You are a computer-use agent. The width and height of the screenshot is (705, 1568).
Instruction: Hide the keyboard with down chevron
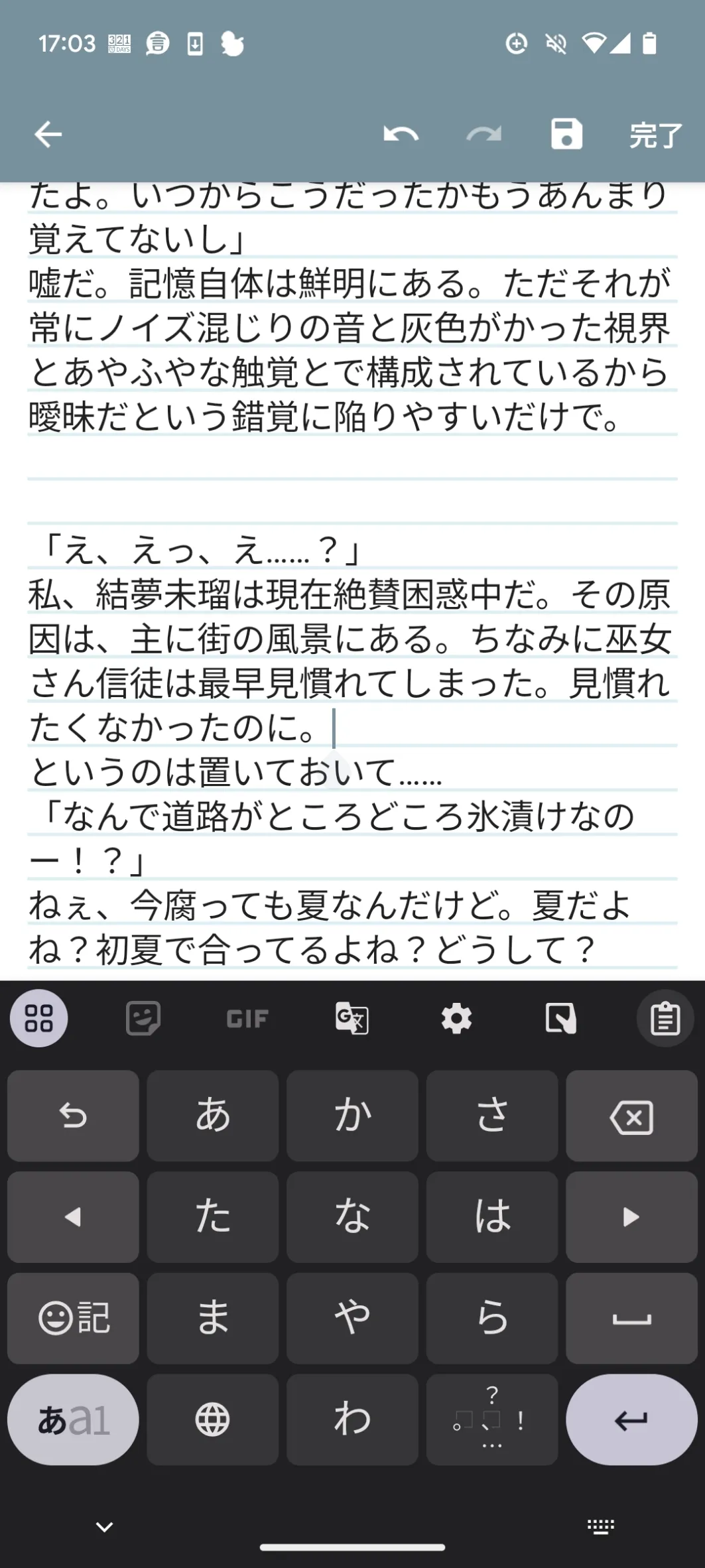click(104, 1527)
